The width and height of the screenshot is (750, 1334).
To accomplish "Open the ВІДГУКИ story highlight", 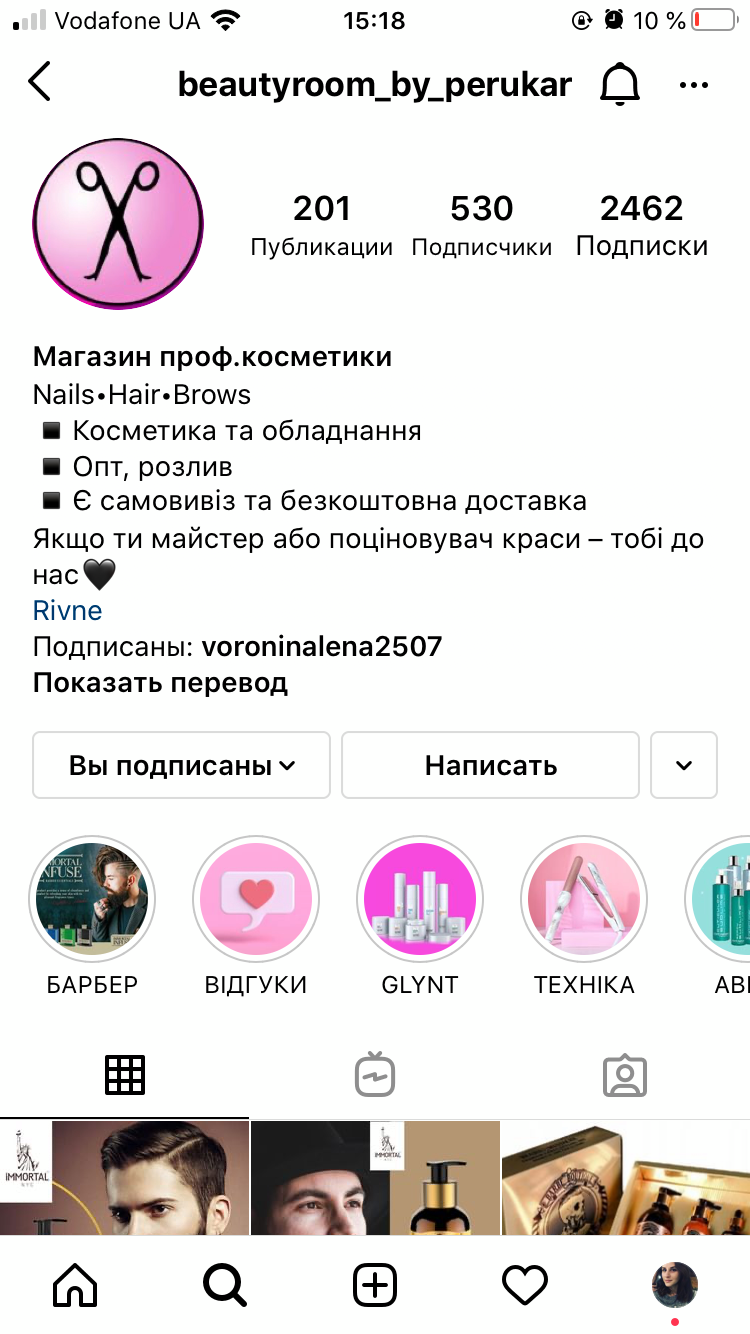I will (256, 898).
